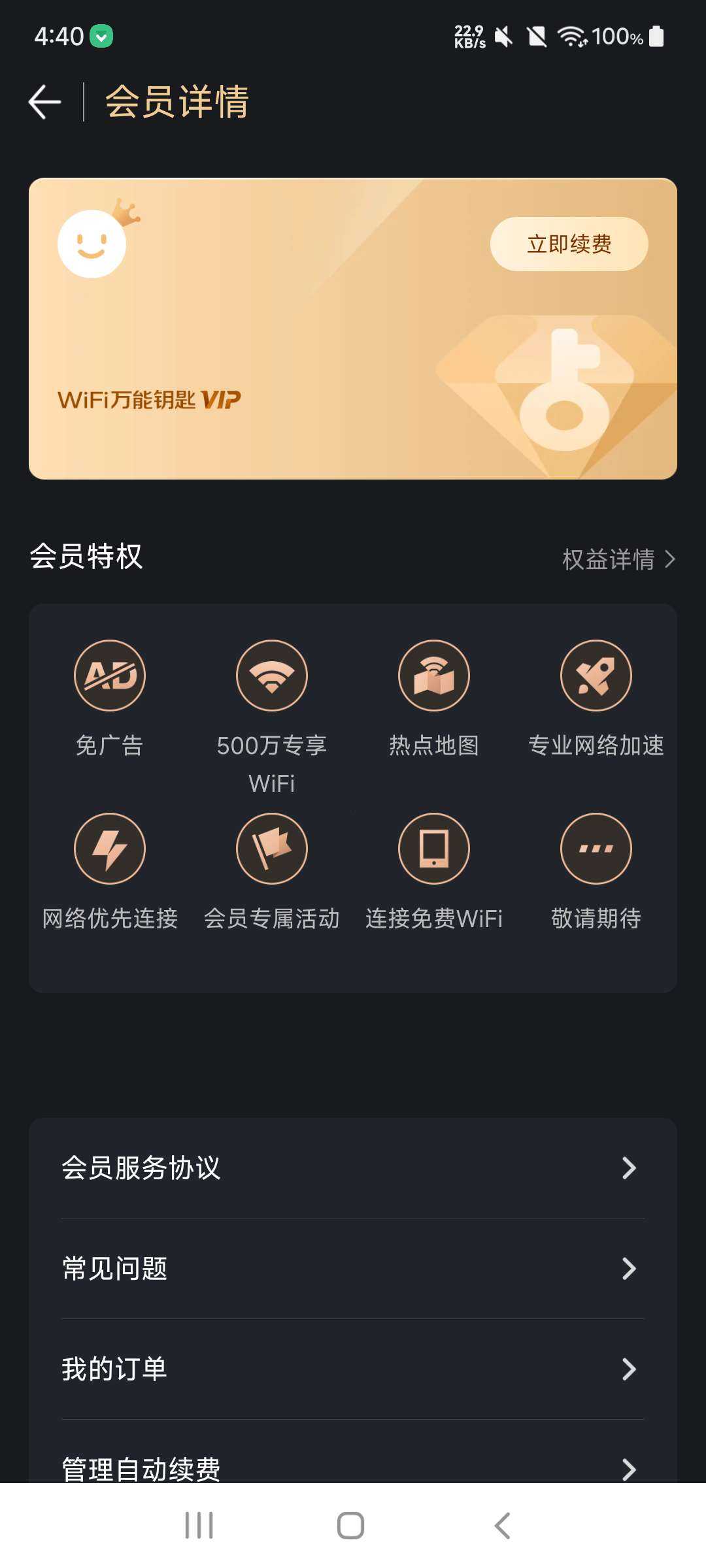Screen dimensions: 706x1568
Task: Tap the 立即续费 renew button
Action: pyautogui.click(x=569, y=244)
